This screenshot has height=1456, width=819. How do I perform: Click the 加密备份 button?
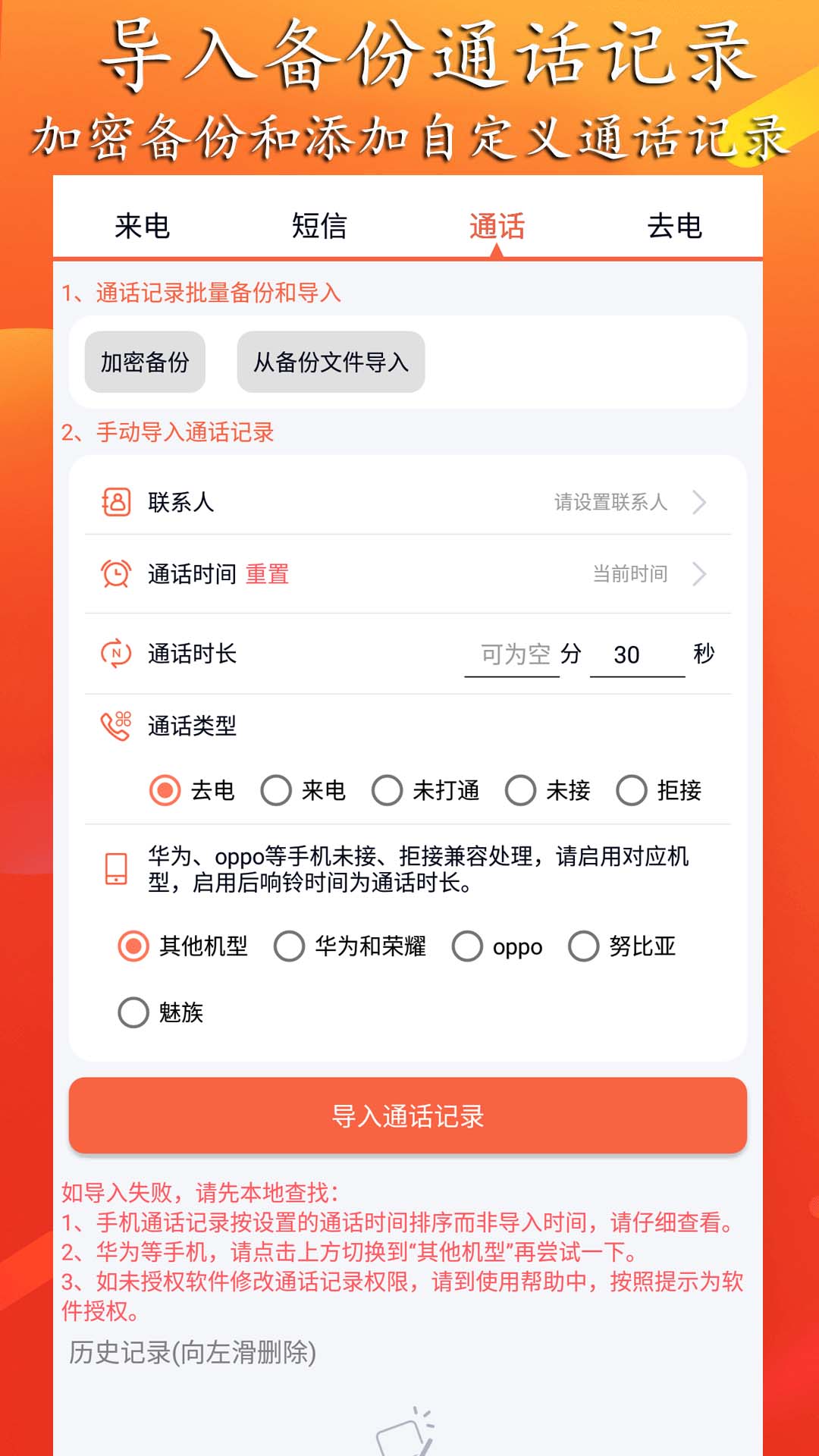click(145, 362)
